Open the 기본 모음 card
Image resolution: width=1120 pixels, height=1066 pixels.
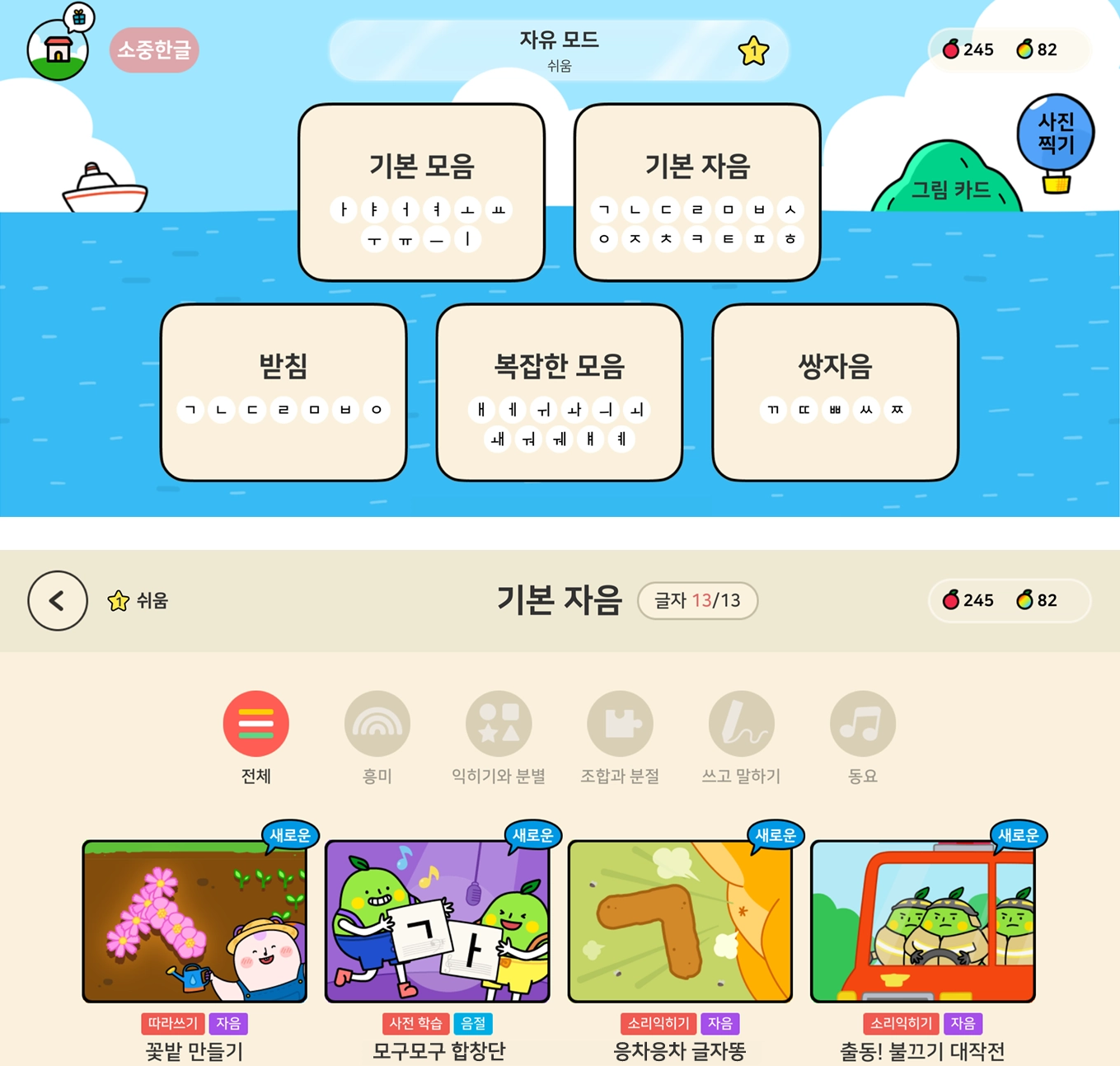coord(421,192)
